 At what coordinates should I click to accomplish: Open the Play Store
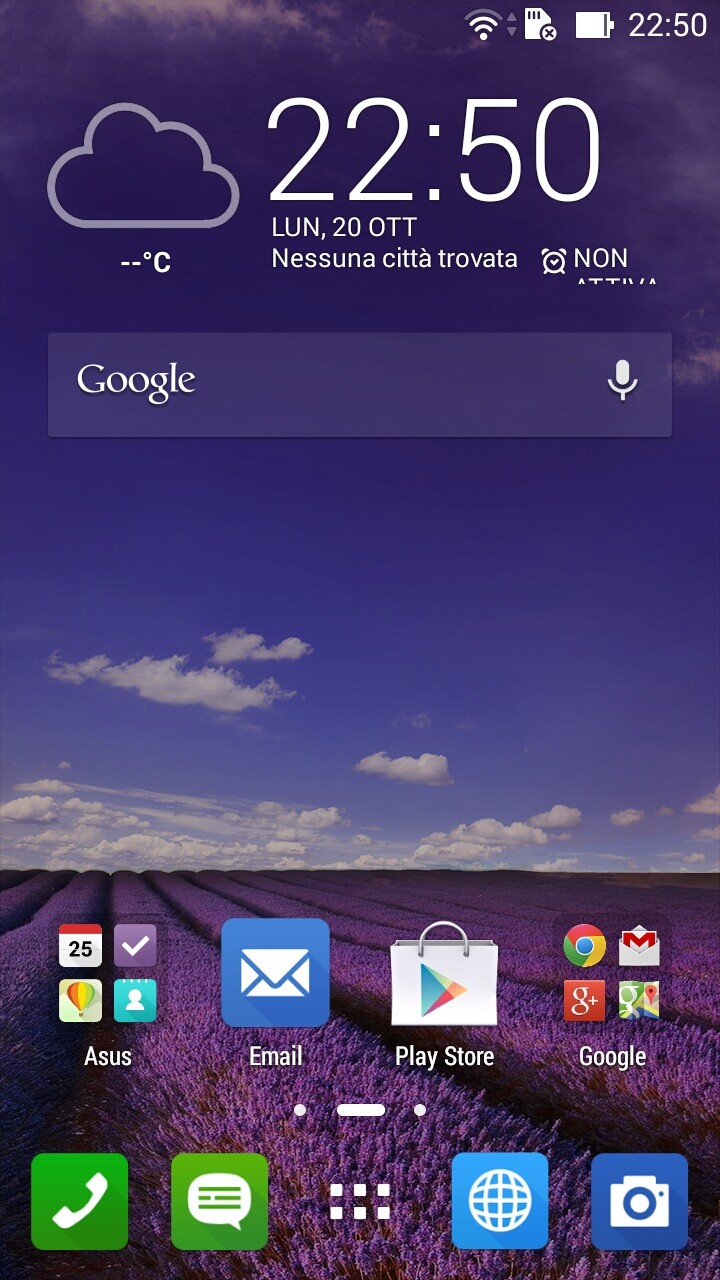point(444,974)
